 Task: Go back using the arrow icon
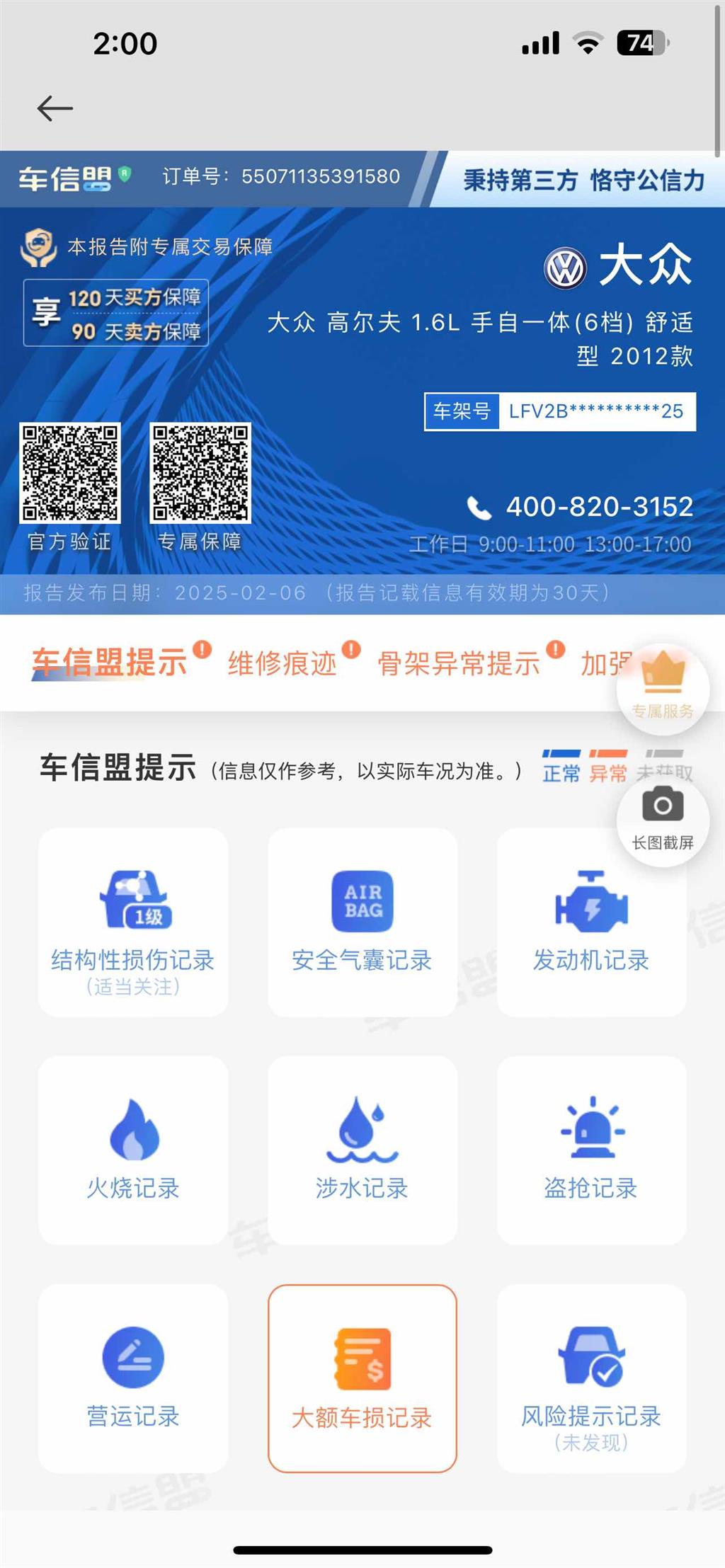point(55,108)
